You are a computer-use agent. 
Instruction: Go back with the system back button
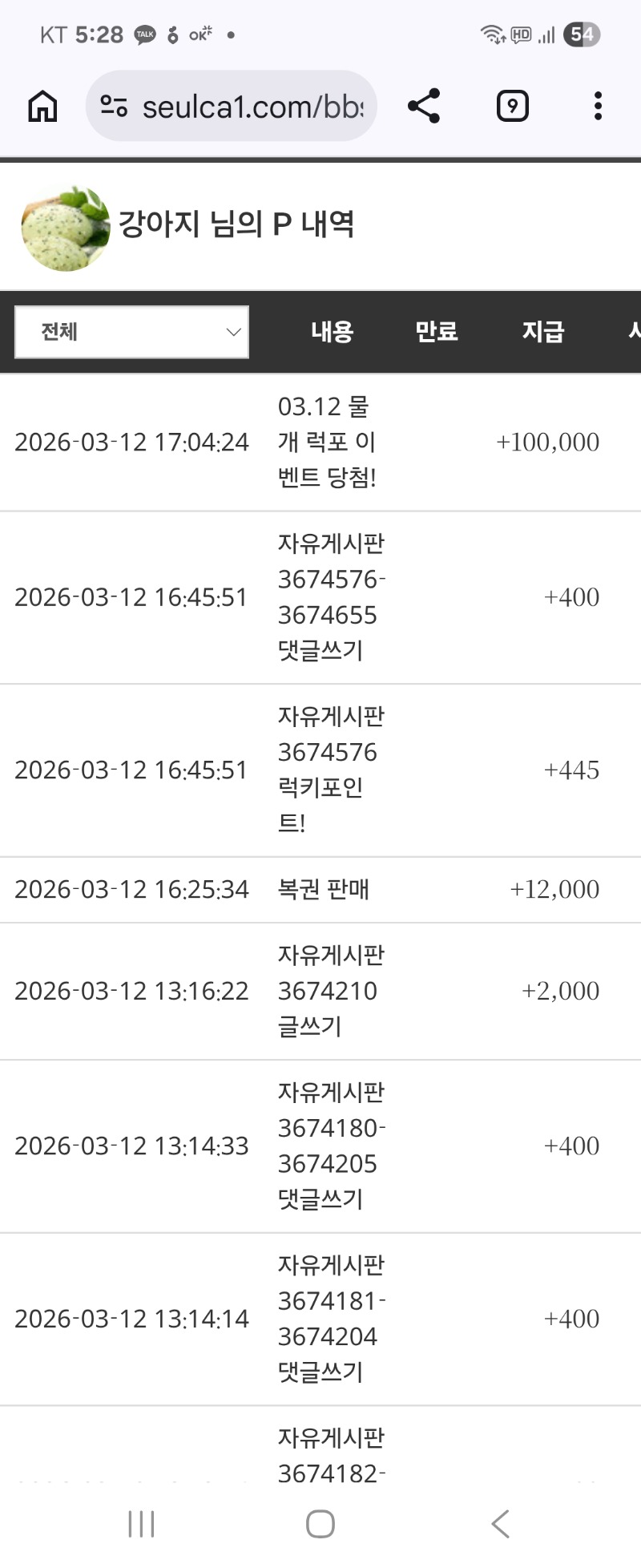pos(500,1523)
